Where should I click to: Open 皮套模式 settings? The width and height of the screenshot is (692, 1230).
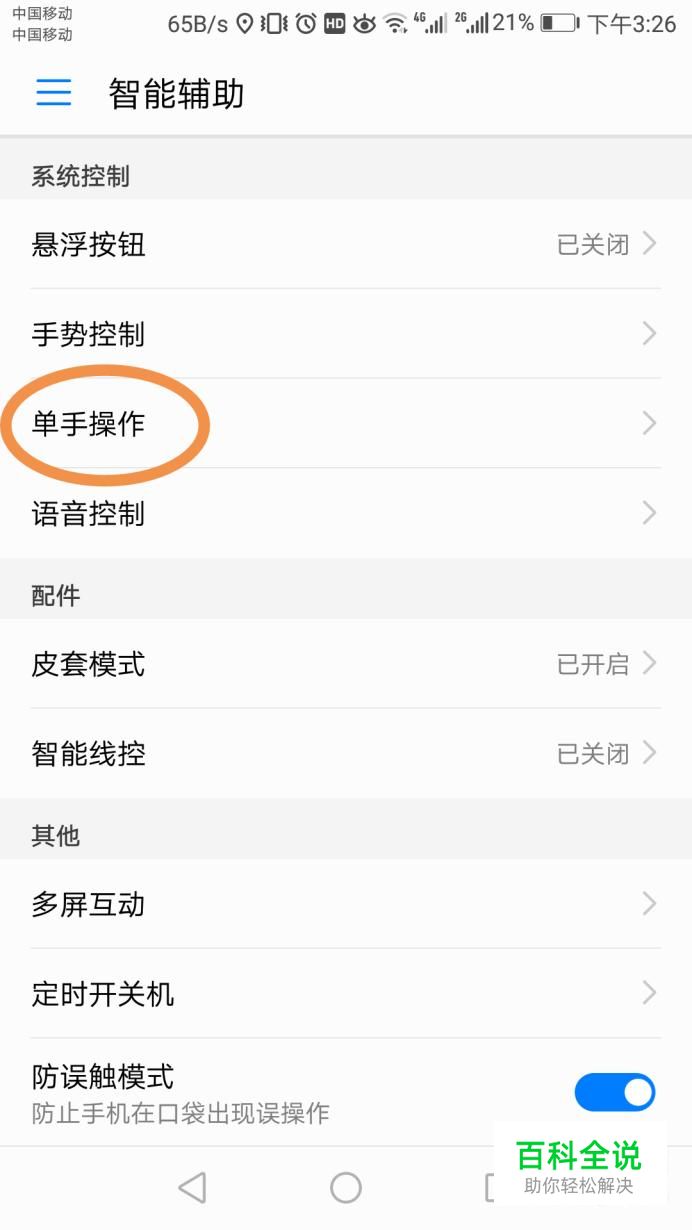point(346,664)
